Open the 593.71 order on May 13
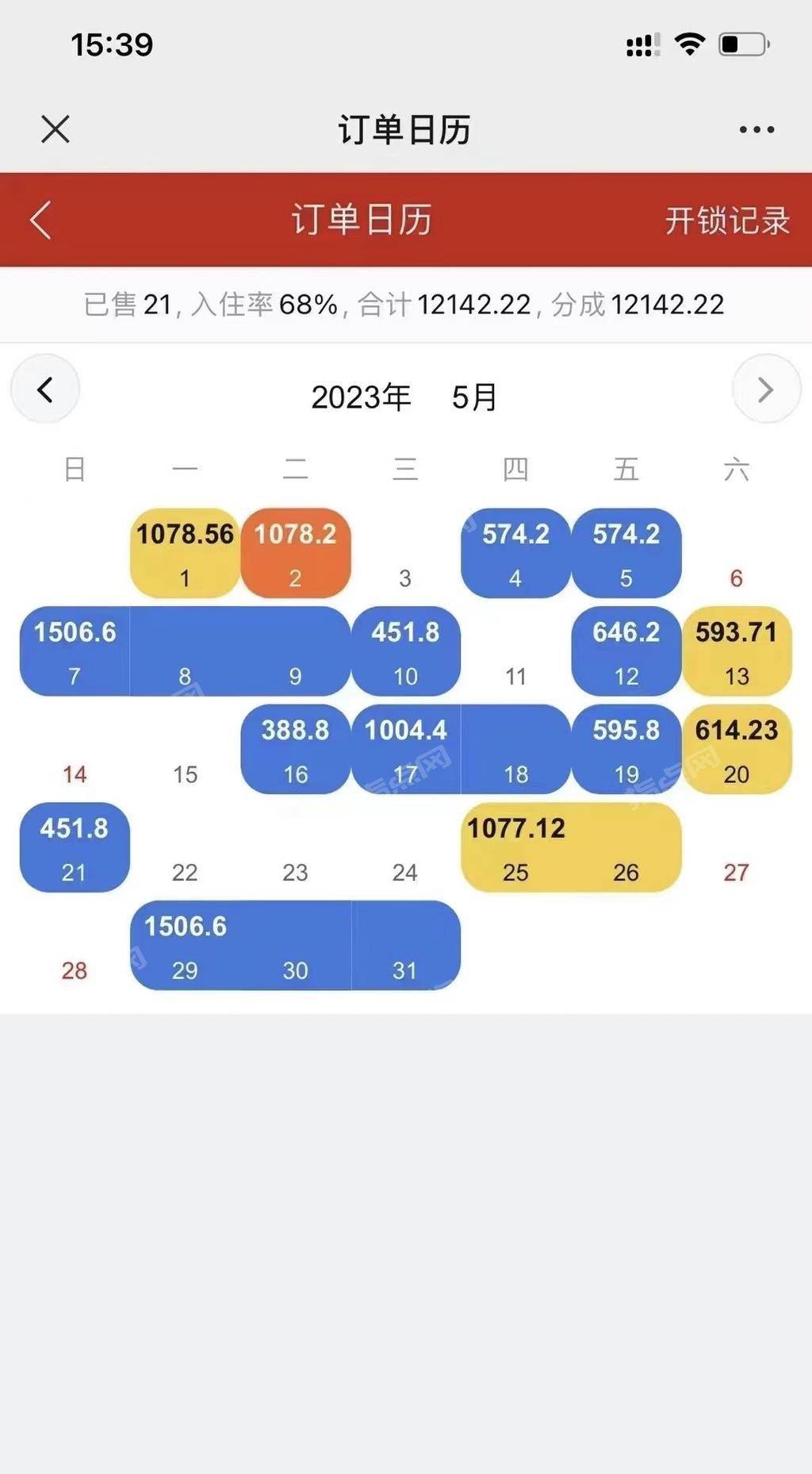812x1474 pixels. click(737, 651)
